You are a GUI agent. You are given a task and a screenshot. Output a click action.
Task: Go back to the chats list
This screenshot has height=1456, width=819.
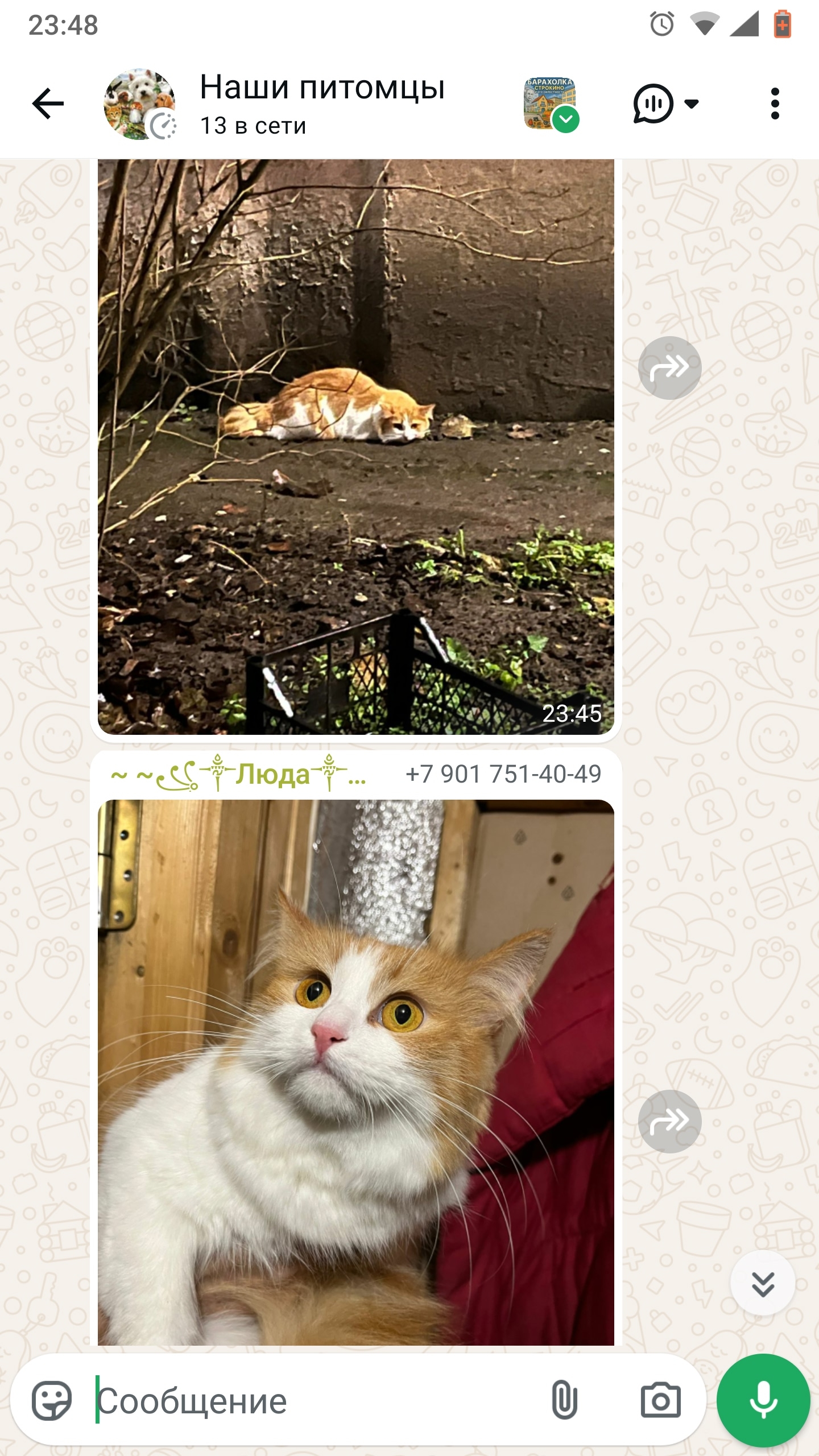48,104
